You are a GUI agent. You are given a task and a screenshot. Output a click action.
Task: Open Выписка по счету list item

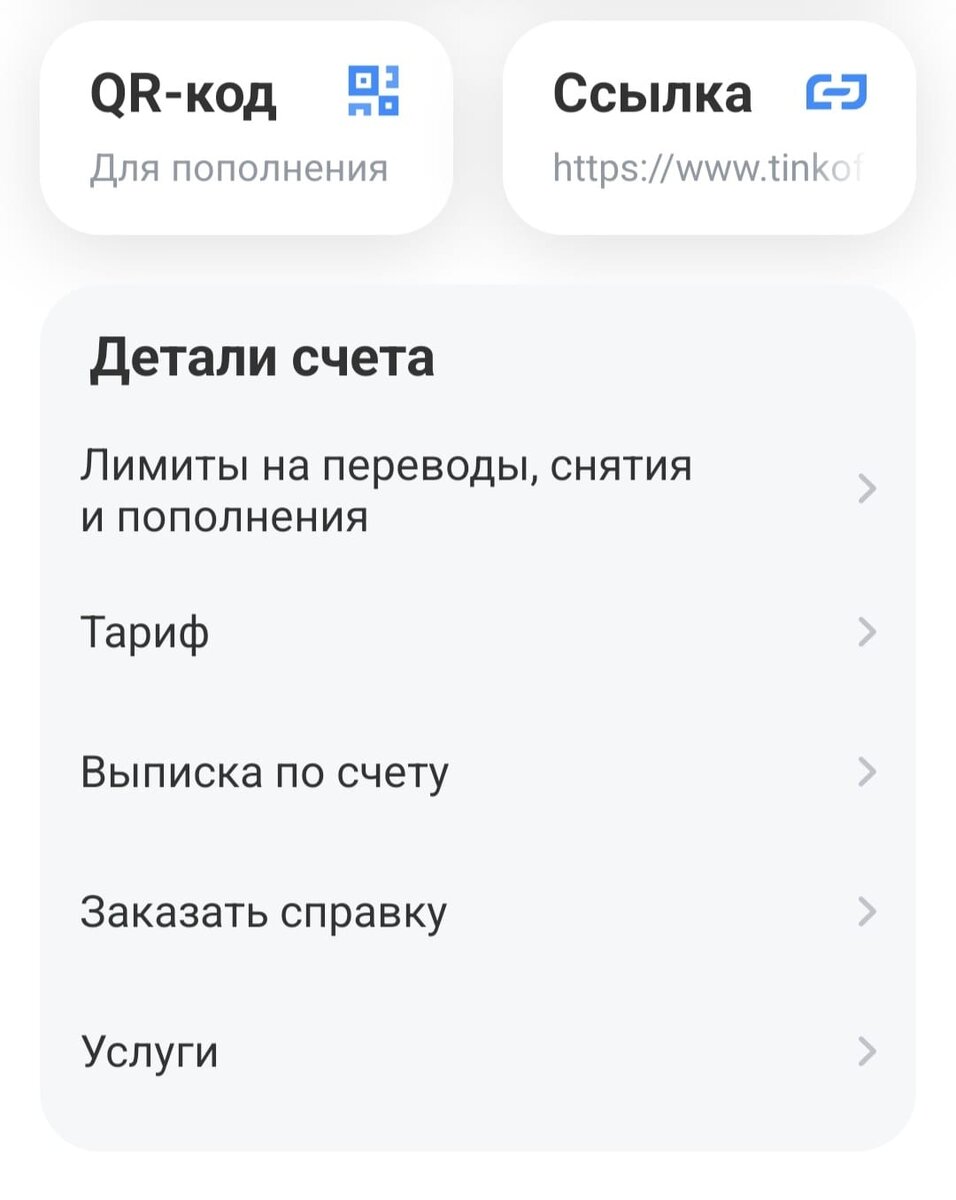[x=265, y=771]
